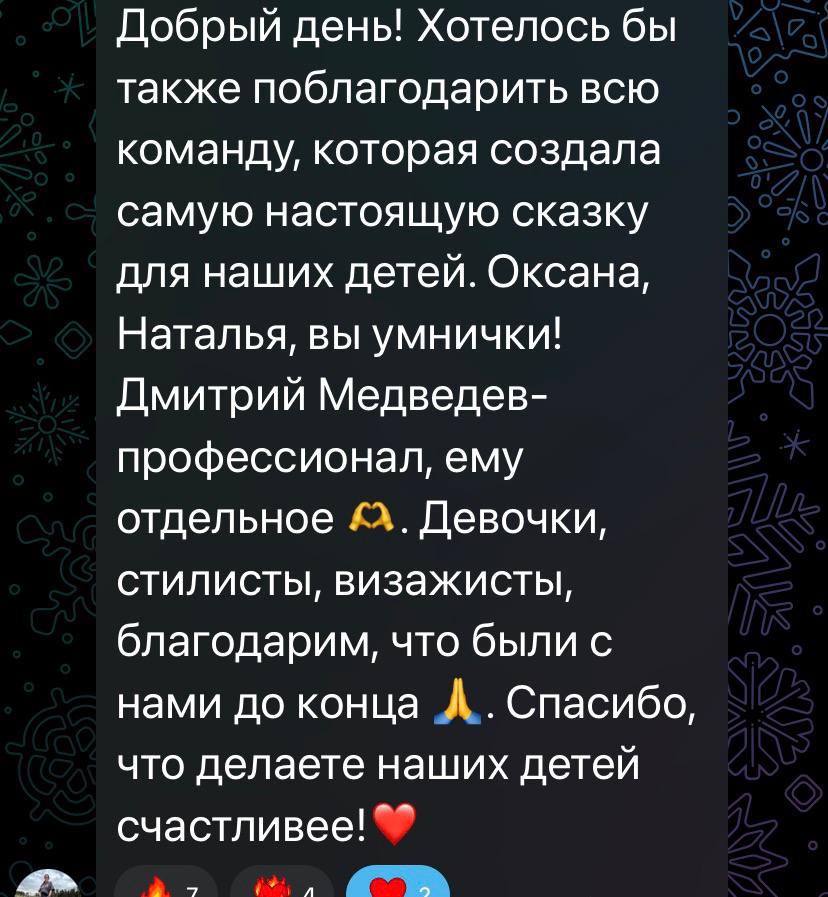Tap the burning heart reaction with 4
Screen dimensions: 828x897
281,885
